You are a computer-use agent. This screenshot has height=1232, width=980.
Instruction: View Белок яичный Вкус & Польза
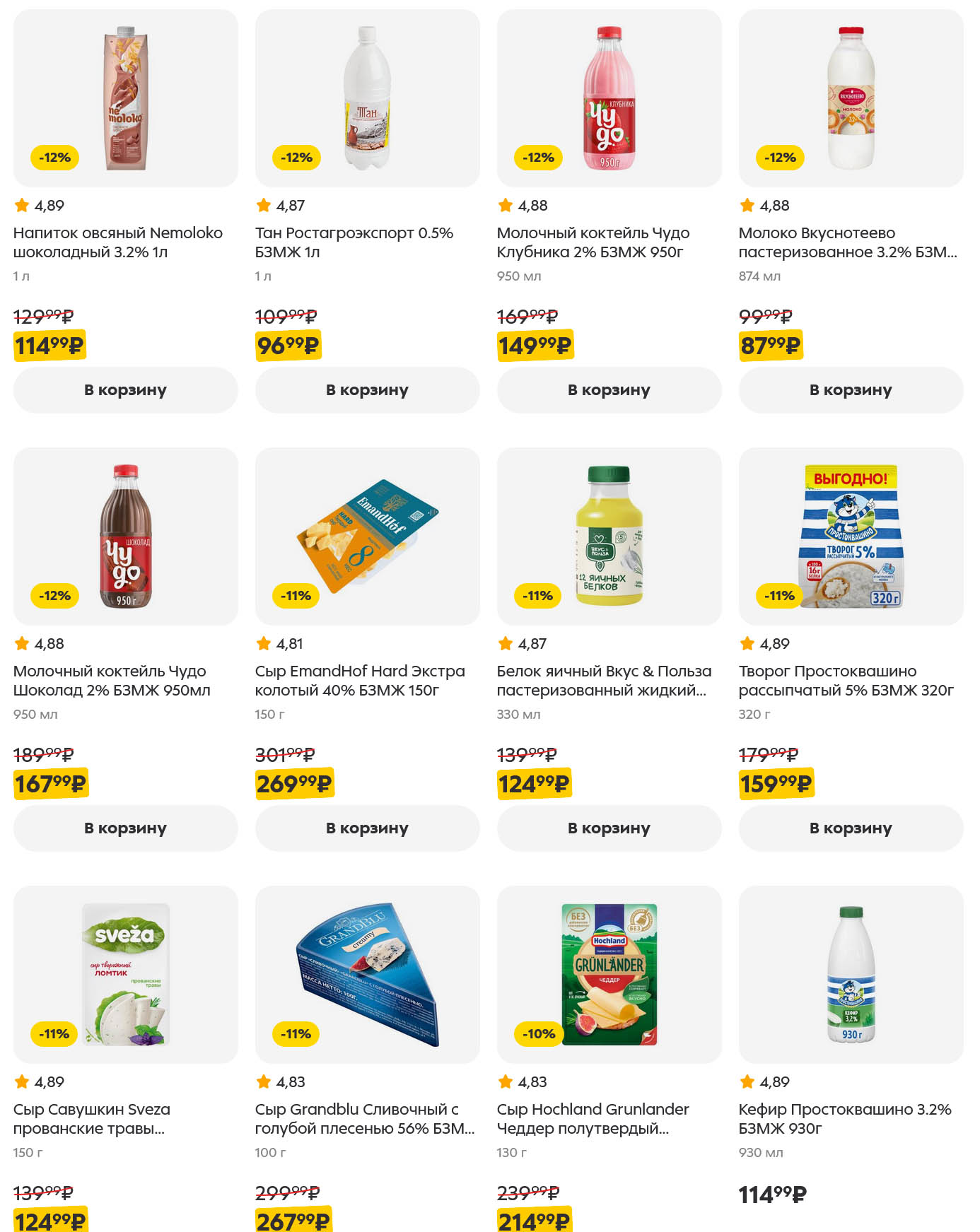[x=603, y=680]
